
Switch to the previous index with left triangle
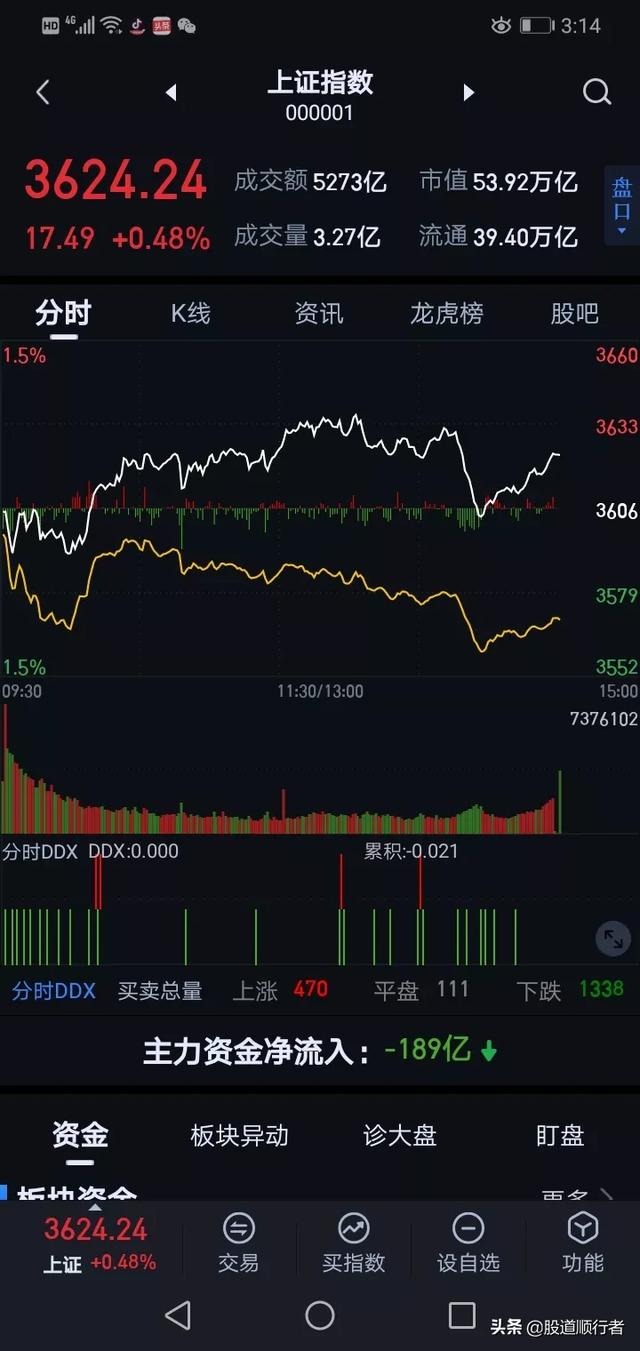pos(171,93)
